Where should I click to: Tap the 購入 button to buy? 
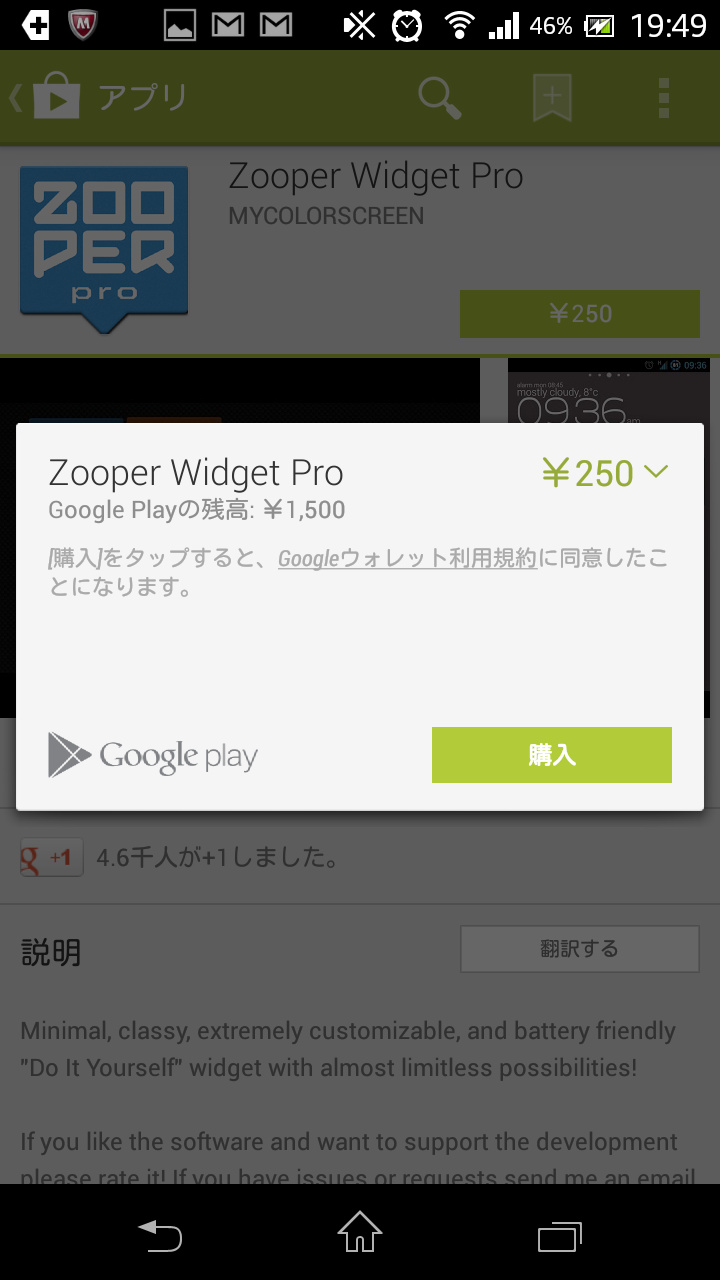[x=551, y=755]
